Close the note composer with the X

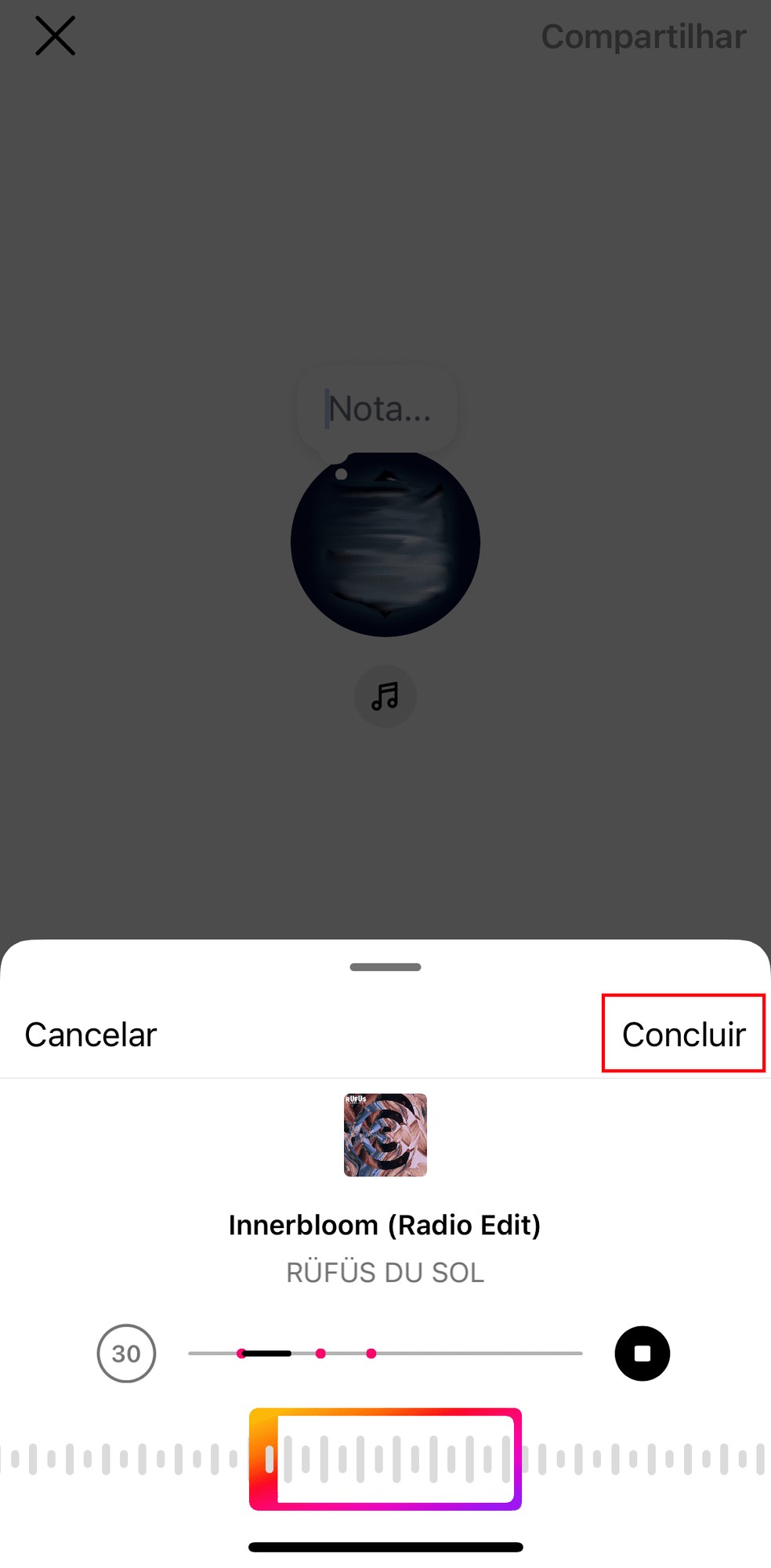tap(55, 36)
